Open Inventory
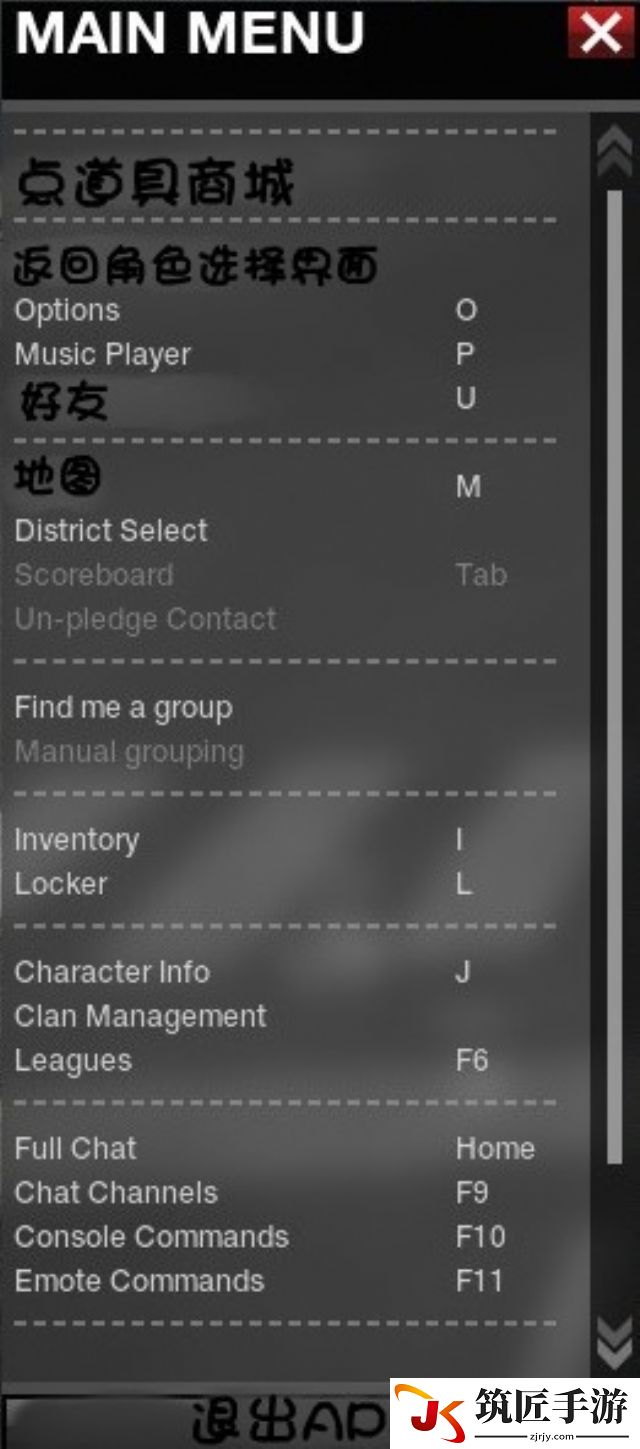This screenshot has height=1449, width=640. click(76, 841)
